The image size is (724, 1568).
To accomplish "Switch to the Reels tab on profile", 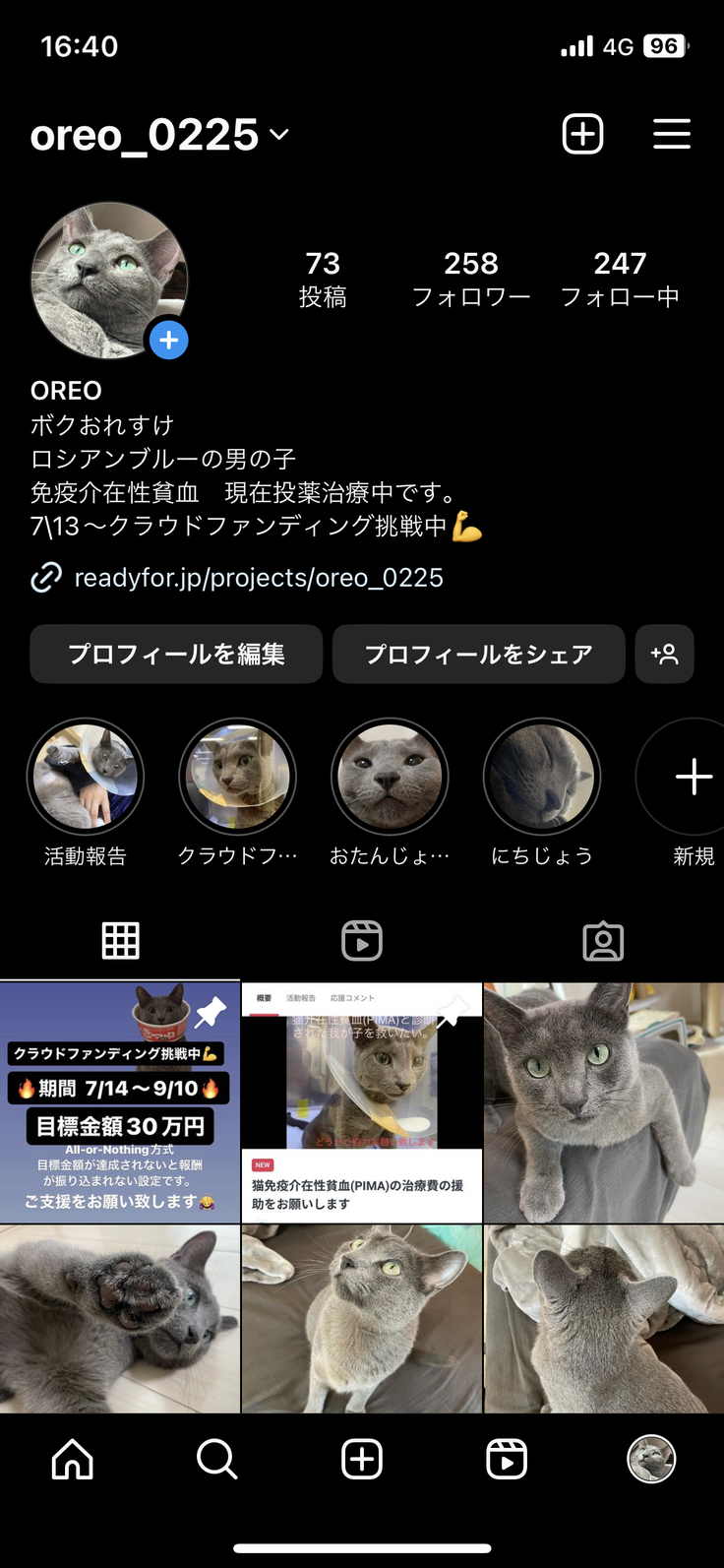I will coord(362,941).
